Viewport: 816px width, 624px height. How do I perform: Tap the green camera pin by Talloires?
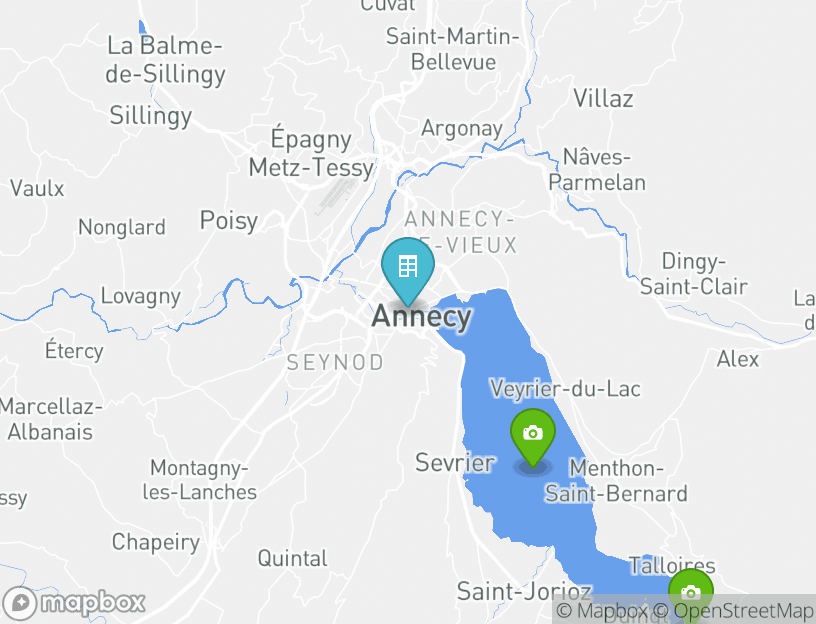click(690, 592)
